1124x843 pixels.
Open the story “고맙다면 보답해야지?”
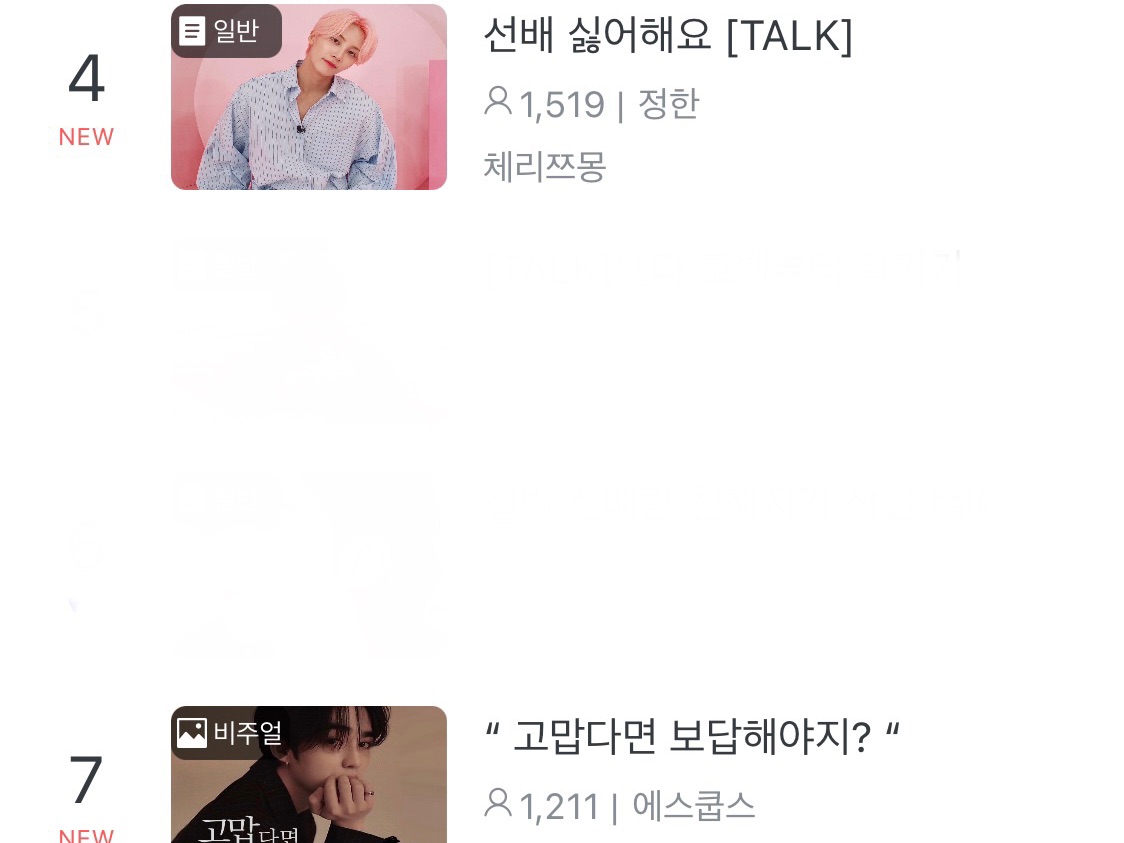(x=691, y=738)
